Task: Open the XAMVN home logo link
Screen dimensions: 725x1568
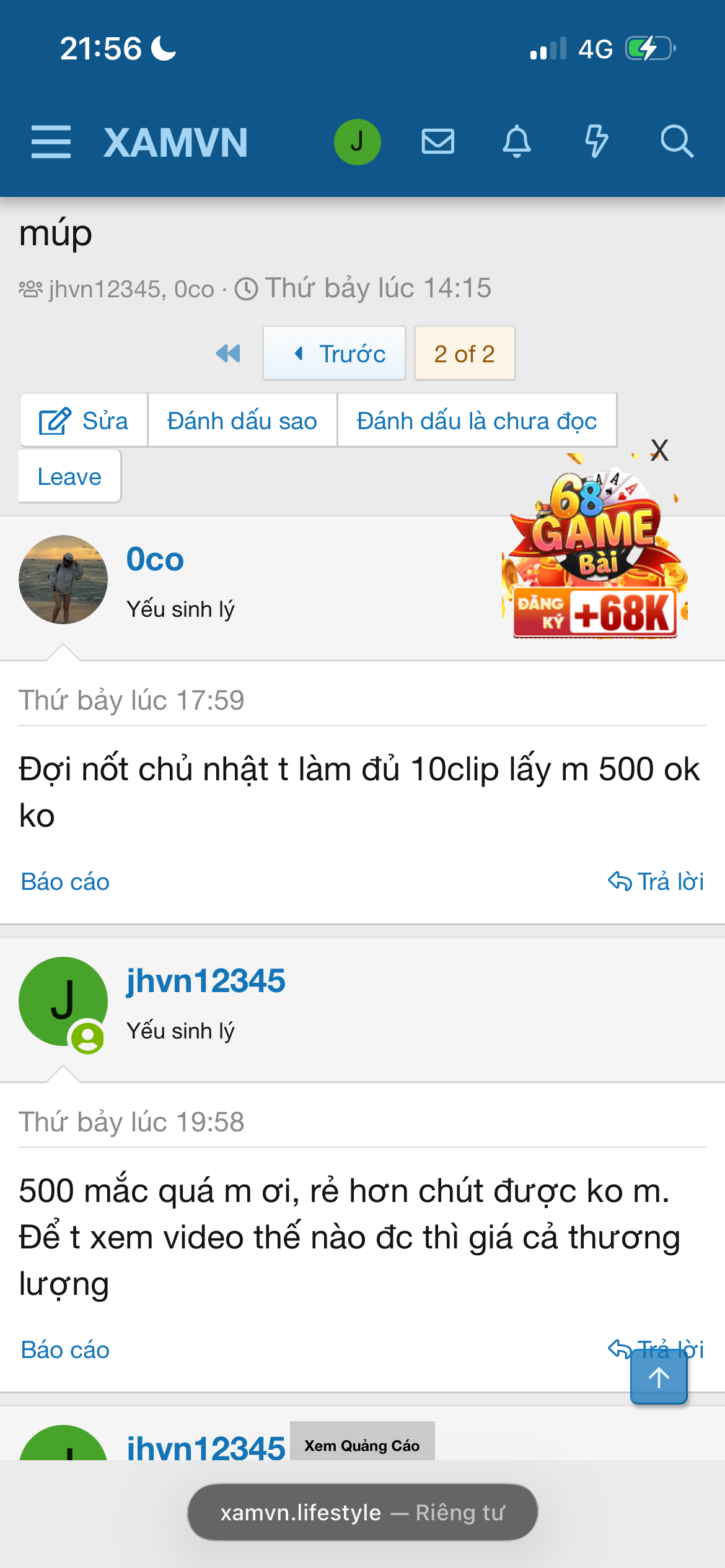Action: point(175,142)
